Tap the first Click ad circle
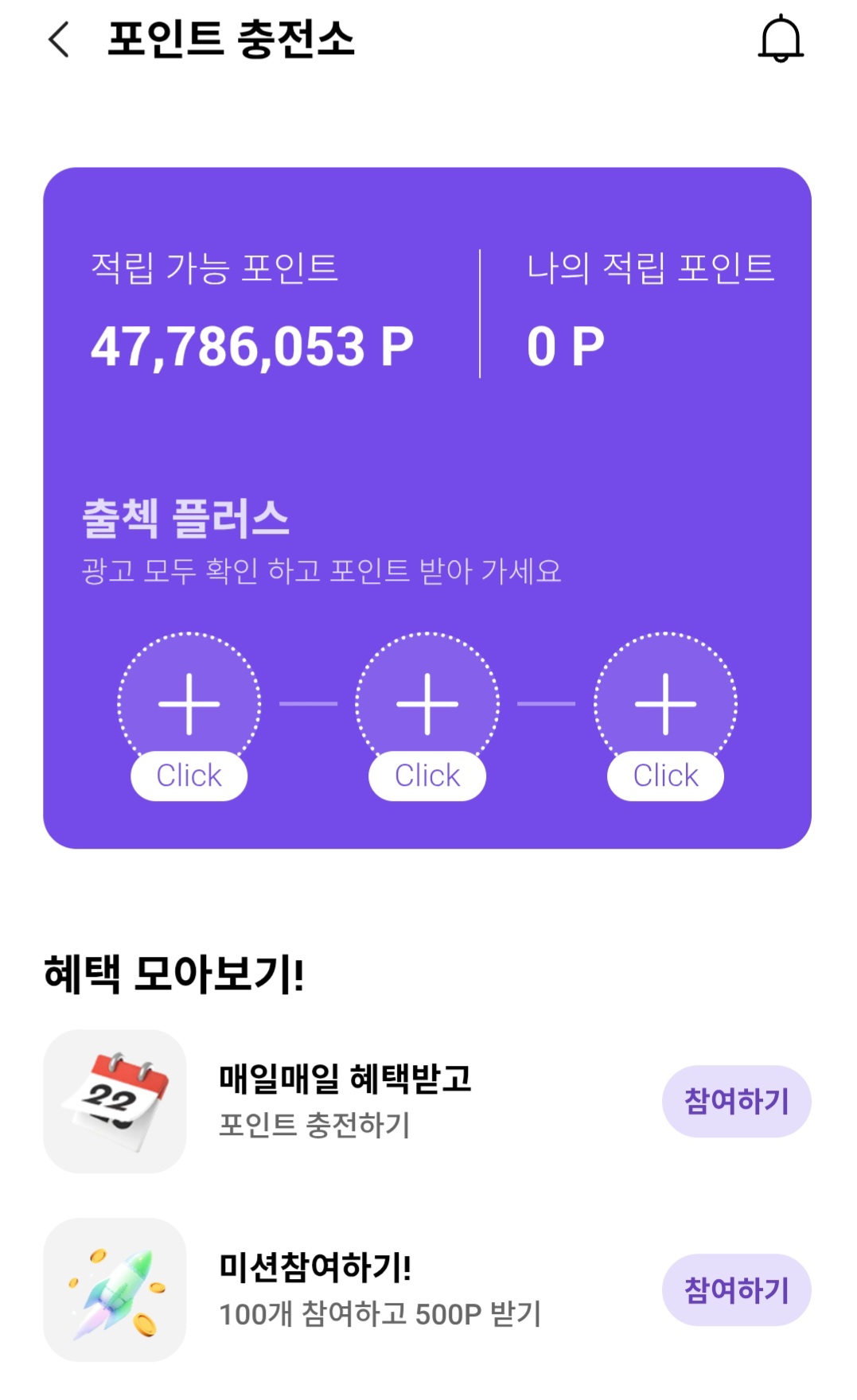The height and width of the screenshot is (1400, 857). (x=189, y=706)
